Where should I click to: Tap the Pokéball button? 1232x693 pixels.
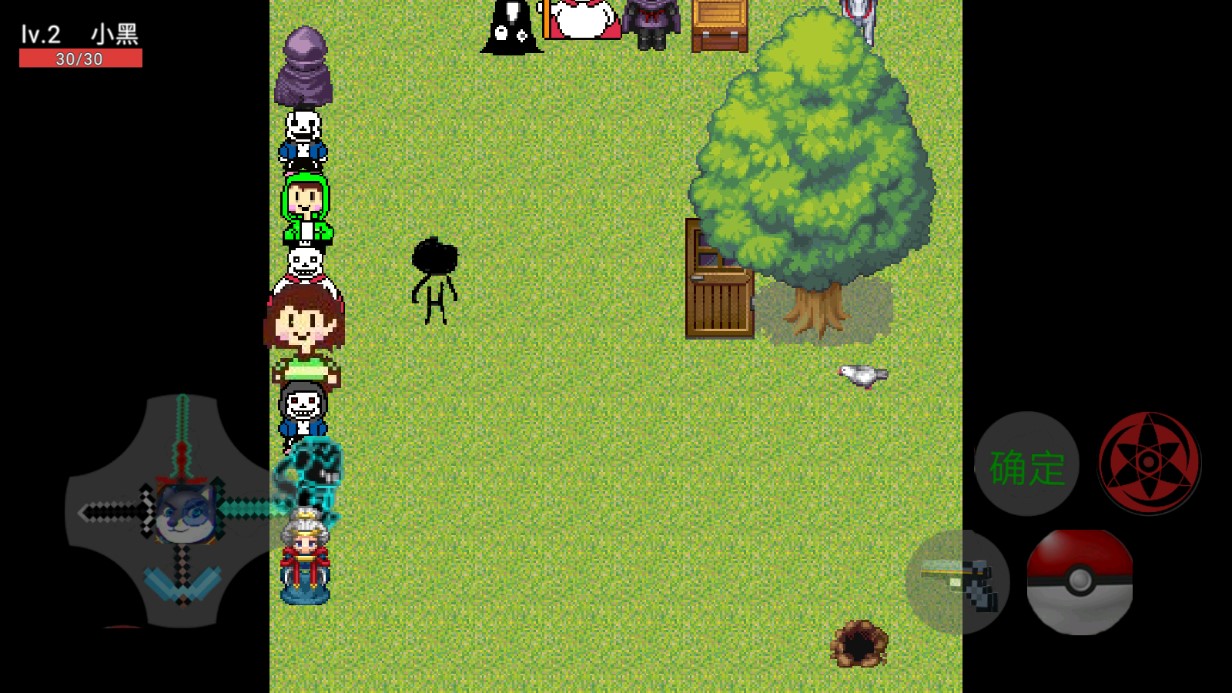(x=1079, y=582)
